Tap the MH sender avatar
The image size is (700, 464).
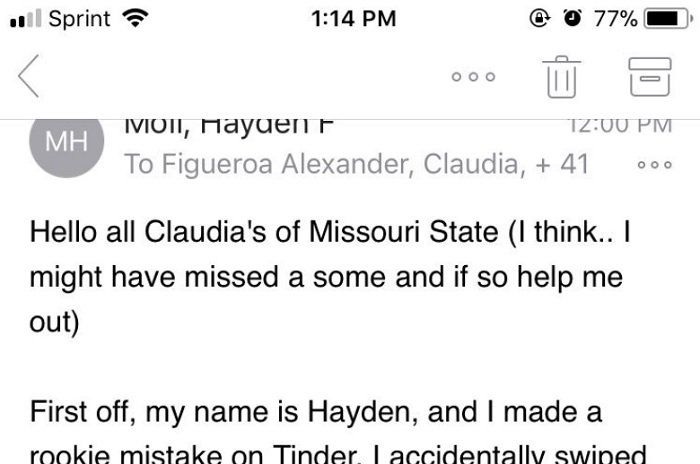point(67,143)
